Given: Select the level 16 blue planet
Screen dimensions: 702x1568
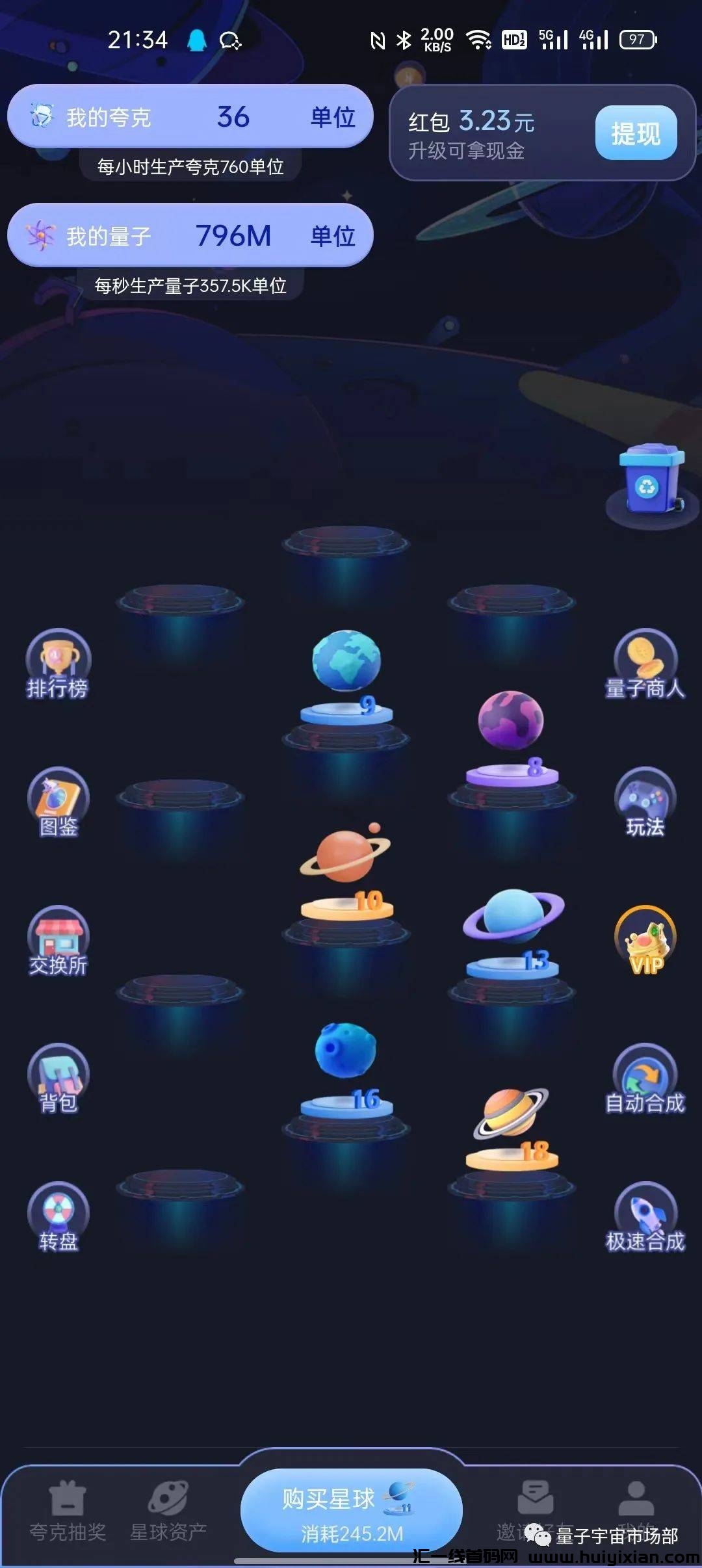Looking at the screenshot, I should (x=346, y=1050).
